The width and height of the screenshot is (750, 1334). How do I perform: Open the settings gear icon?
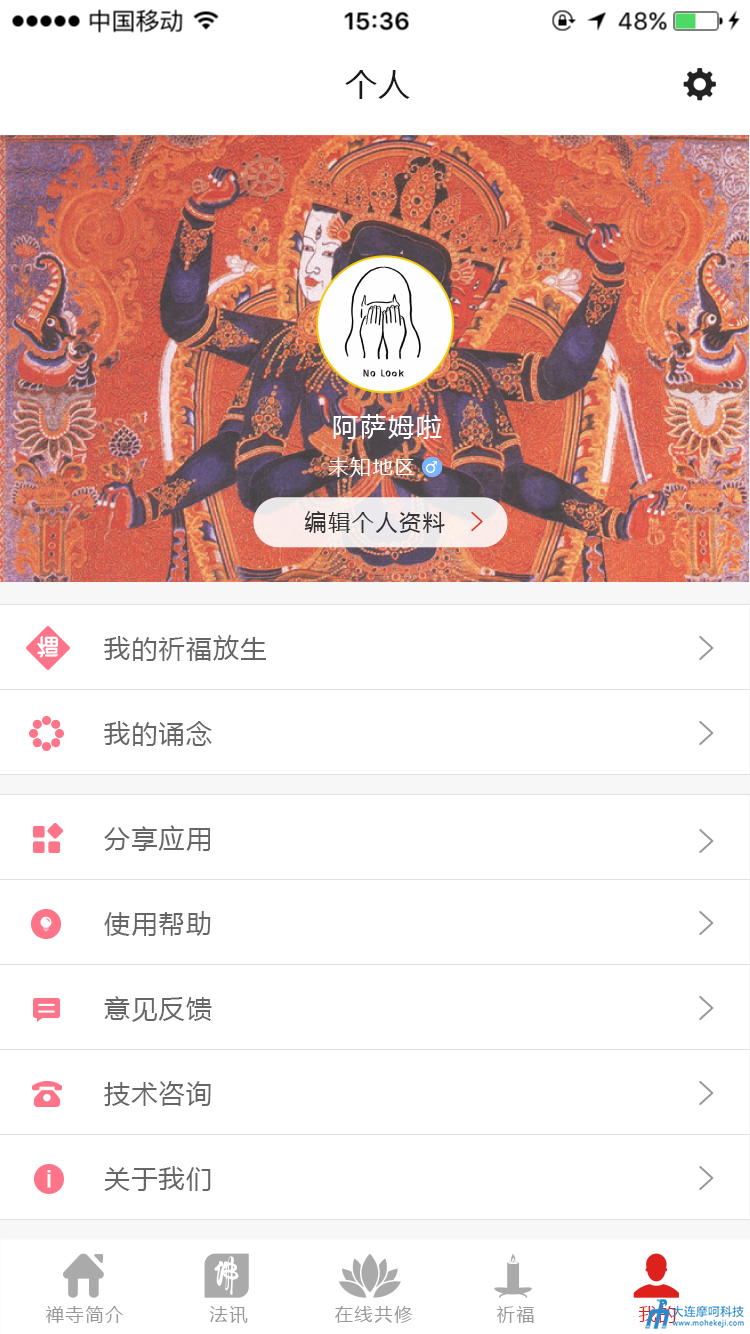tap(699, 85)
